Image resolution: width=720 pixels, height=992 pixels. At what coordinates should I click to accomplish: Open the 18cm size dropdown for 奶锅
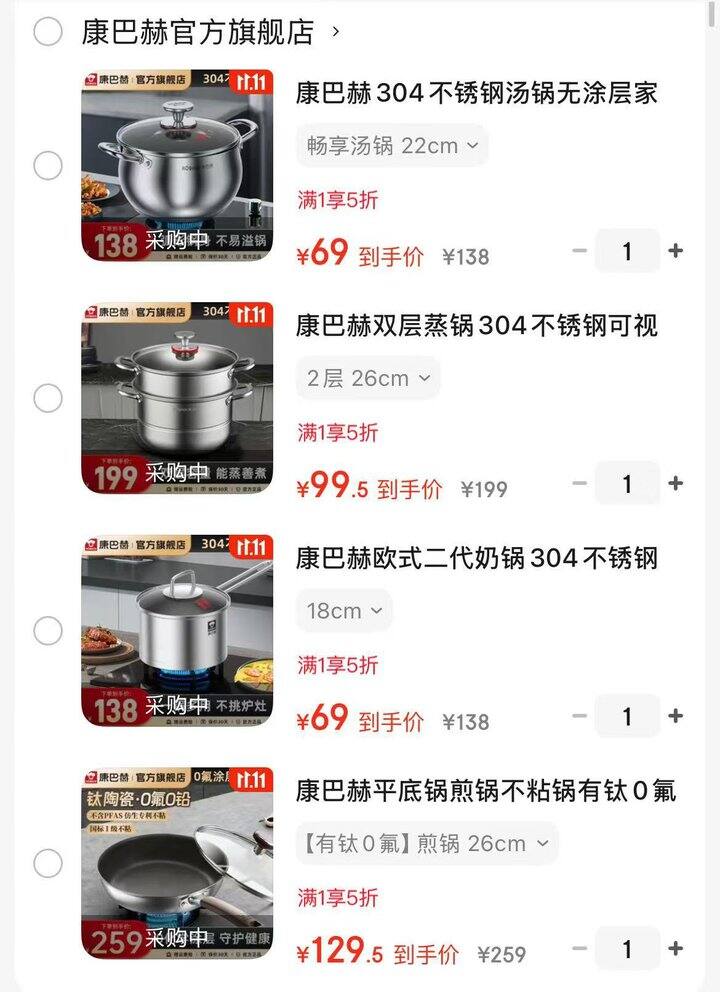(344, 610)
